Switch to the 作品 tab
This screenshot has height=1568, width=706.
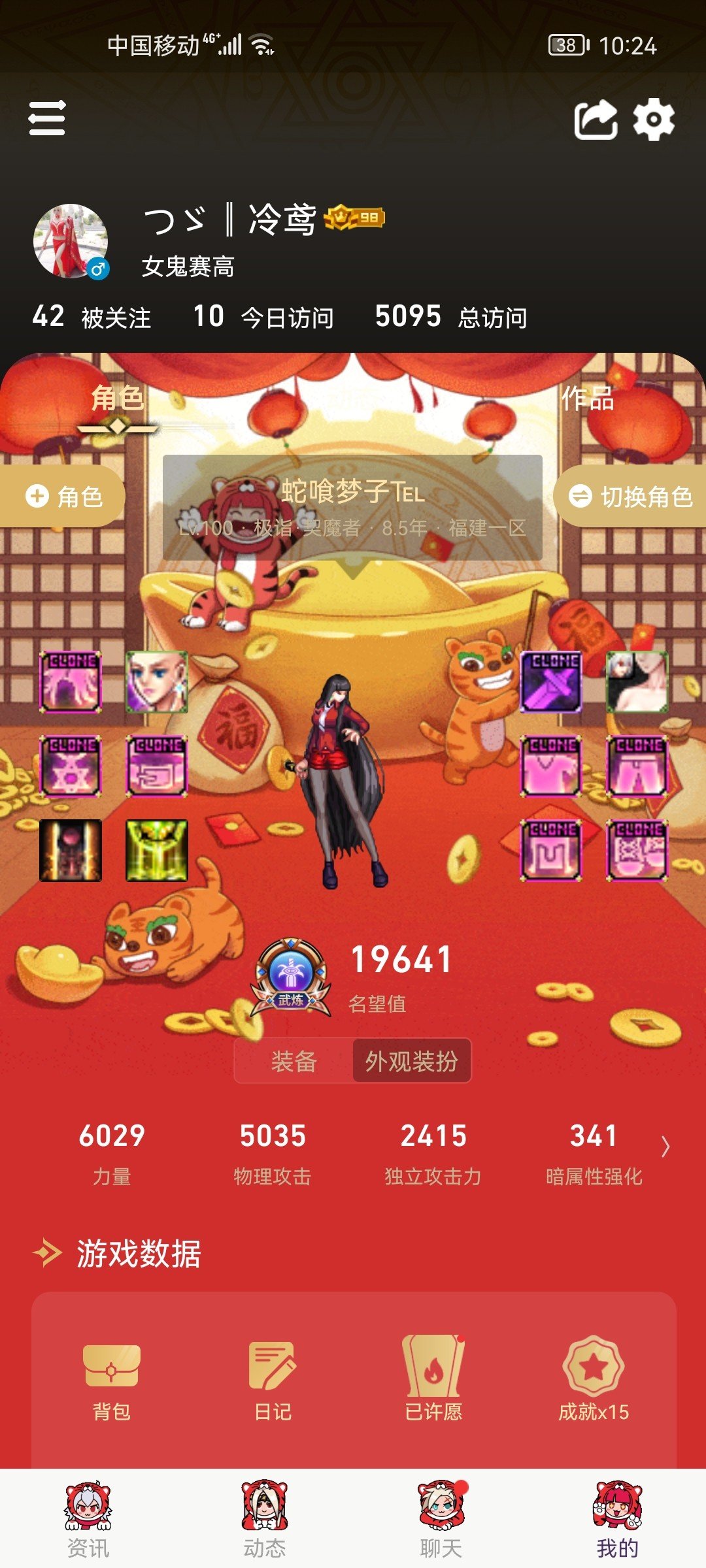588,398
